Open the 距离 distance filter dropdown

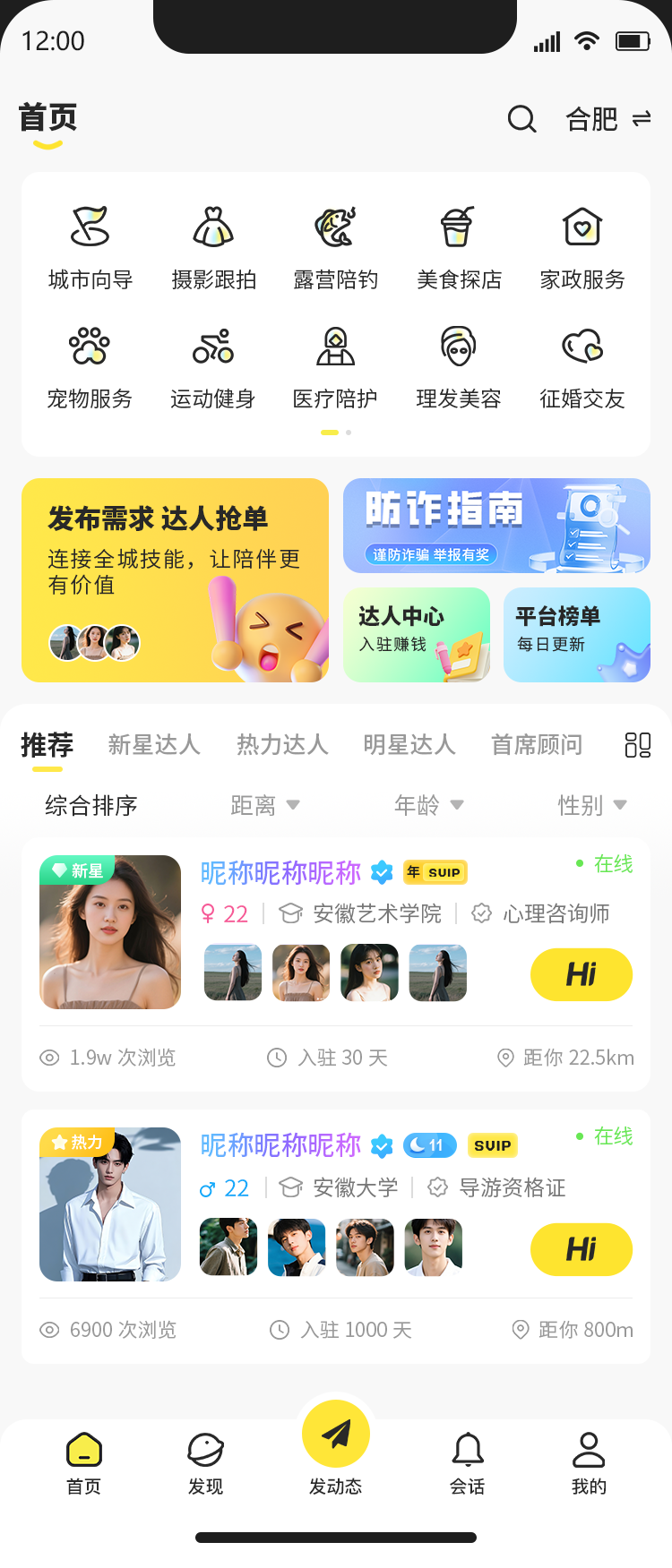point(266,805)
